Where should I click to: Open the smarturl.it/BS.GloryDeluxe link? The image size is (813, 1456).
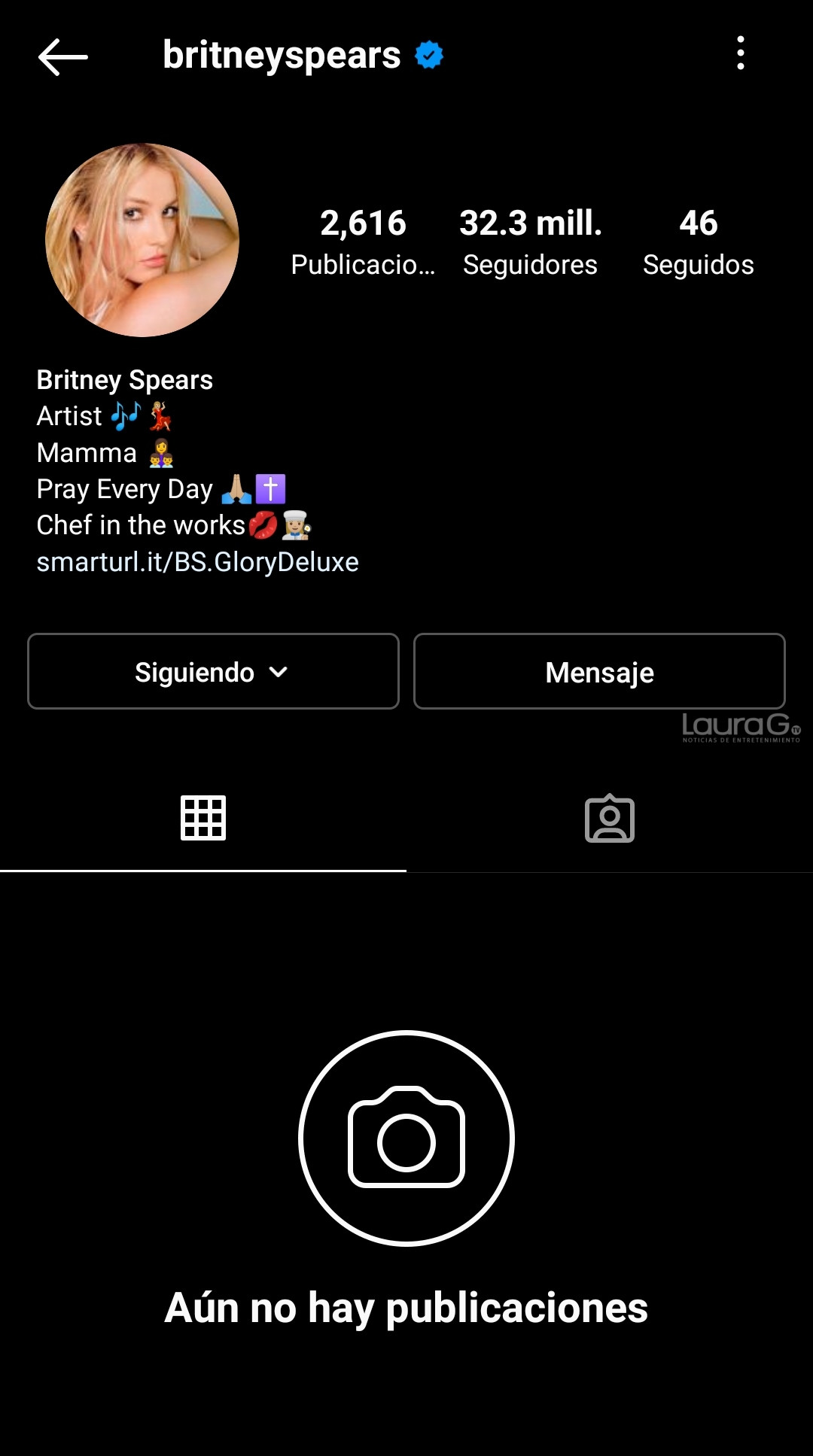click(x=197, y=562)
